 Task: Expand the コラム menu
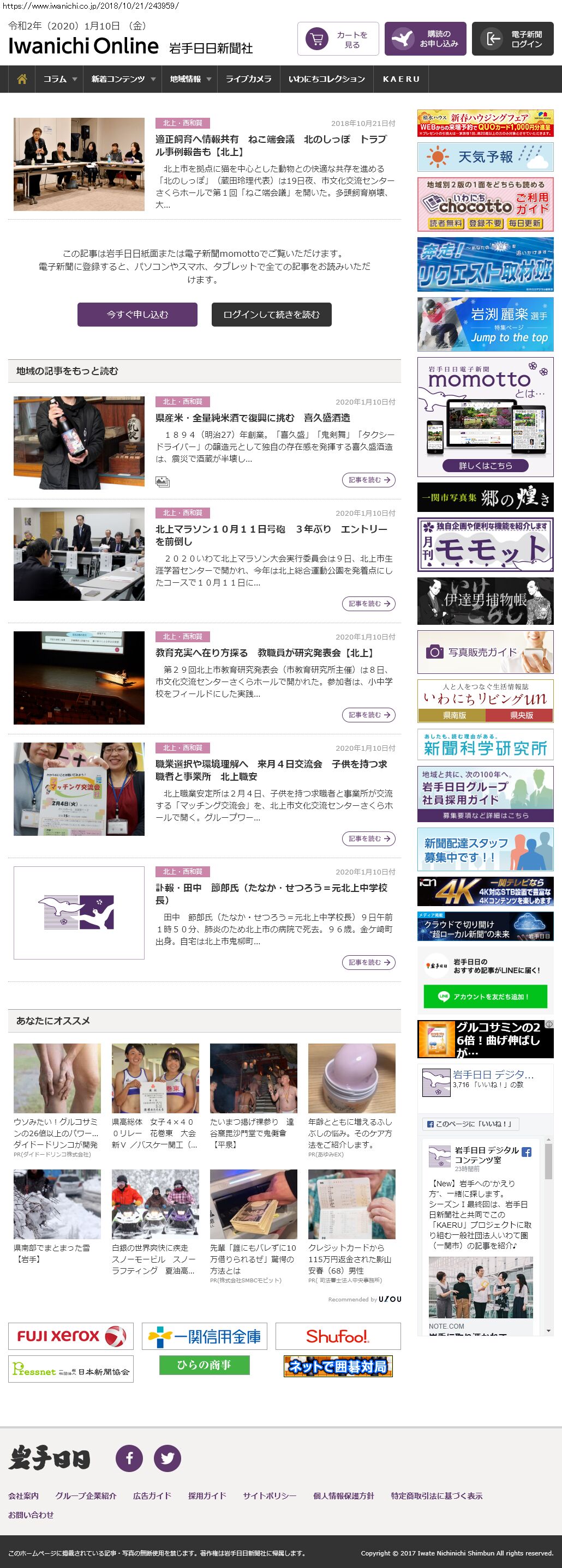tap(59, 79)
